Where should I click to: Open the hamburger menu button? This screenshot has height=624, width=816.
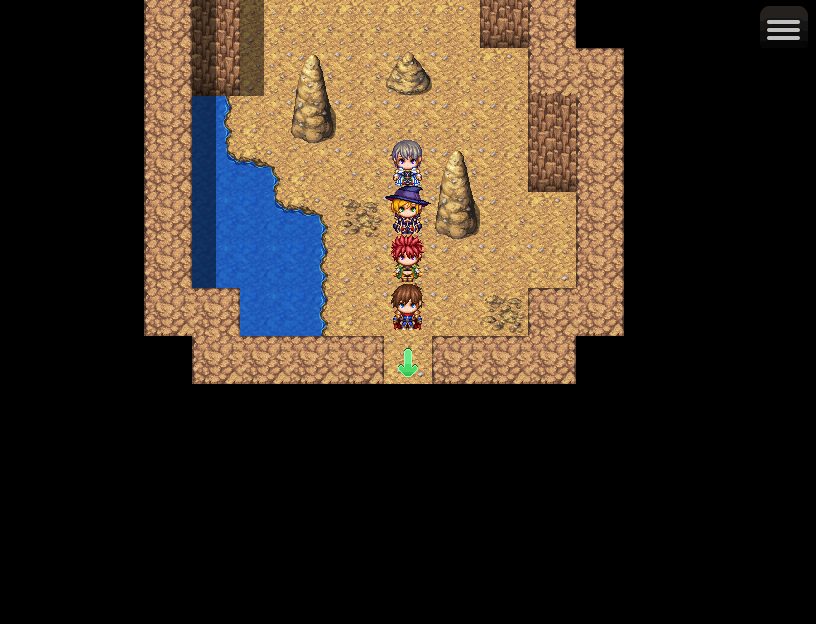(x=783, y=28)
